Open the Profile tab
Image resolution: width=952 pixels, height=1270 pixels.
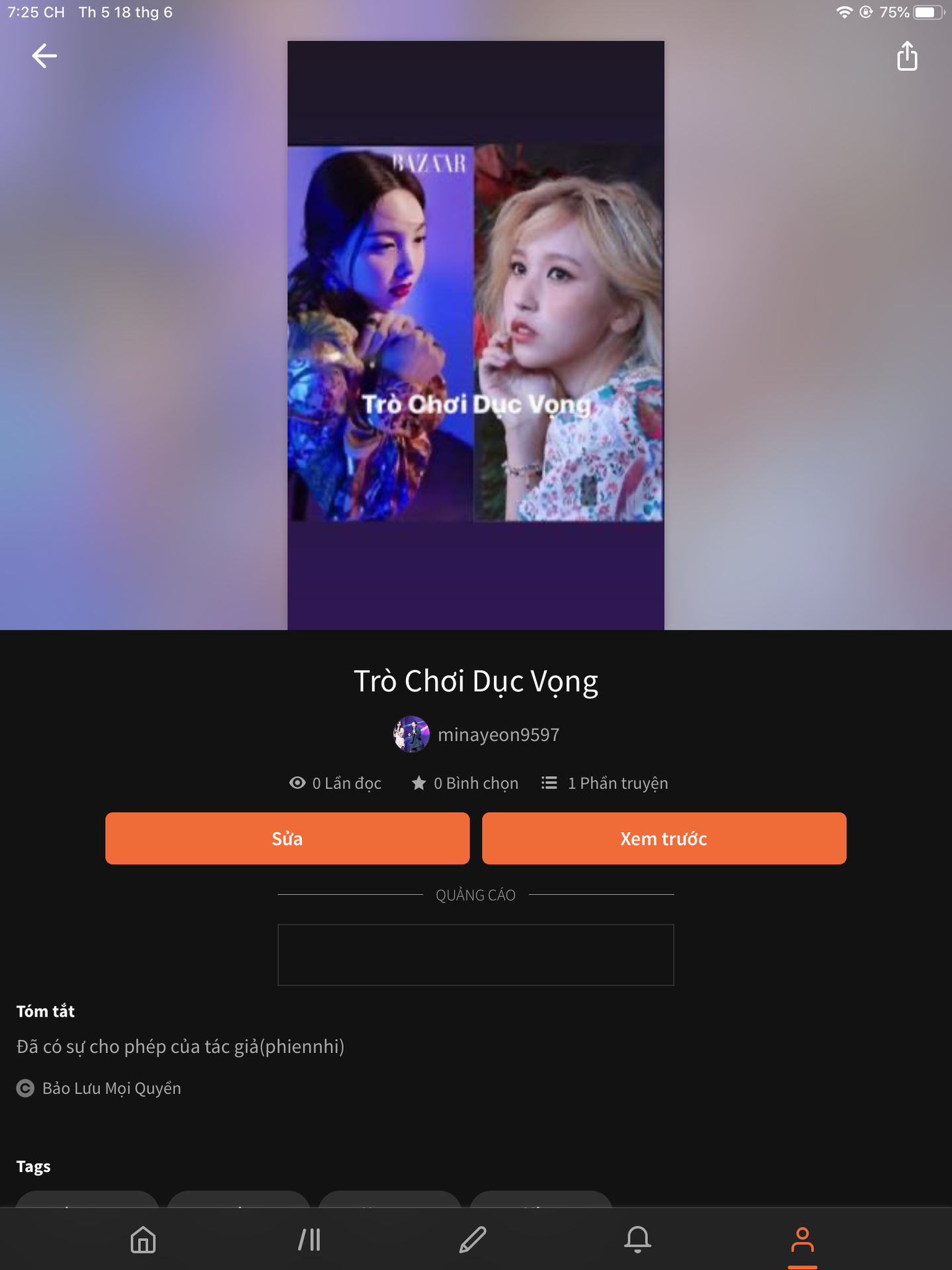802,1239
